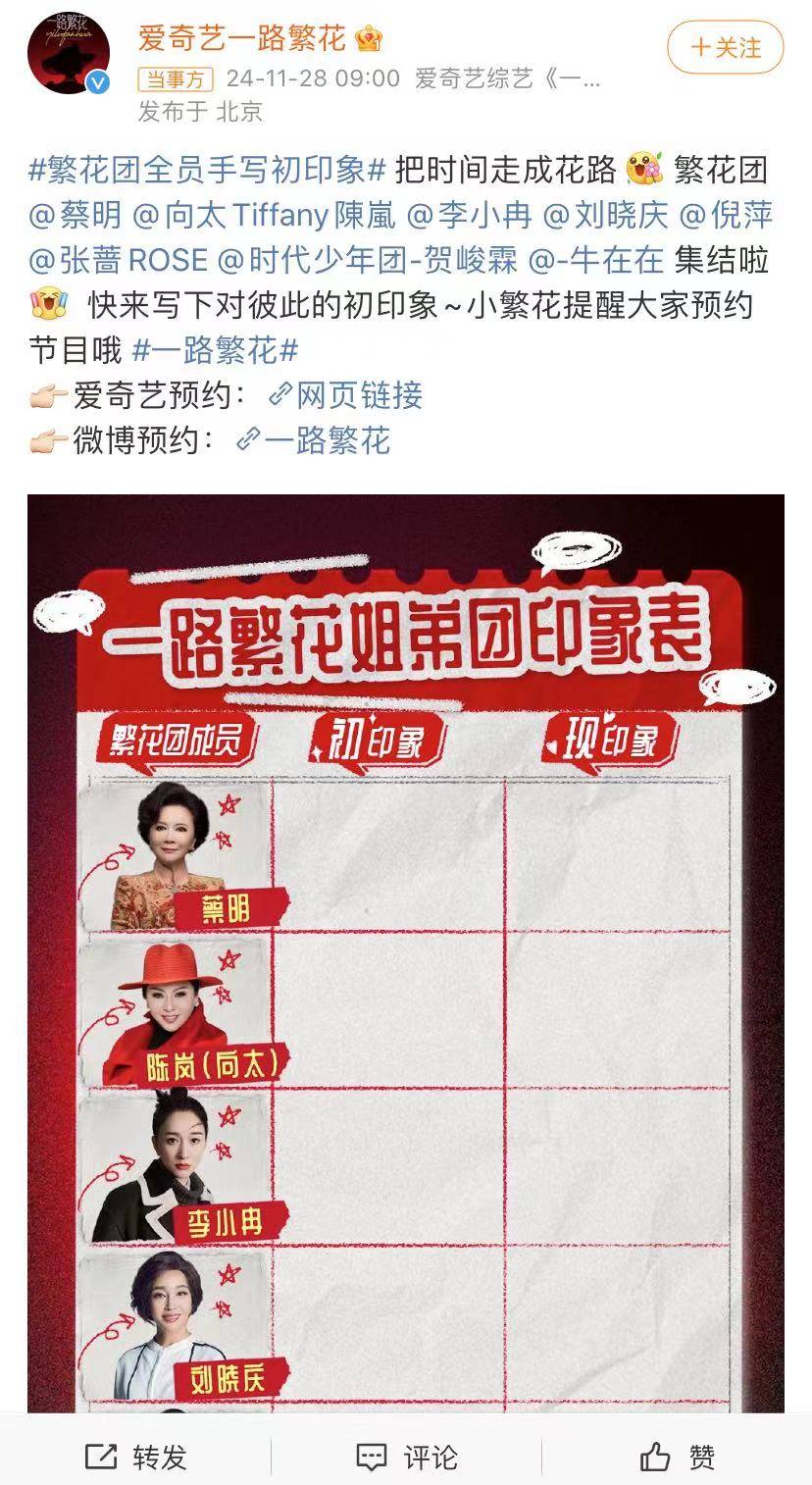Open the 一路繁花 Weibo reservation link
The width and height of the screenshot is (812, 1485).
click(314, 440)
